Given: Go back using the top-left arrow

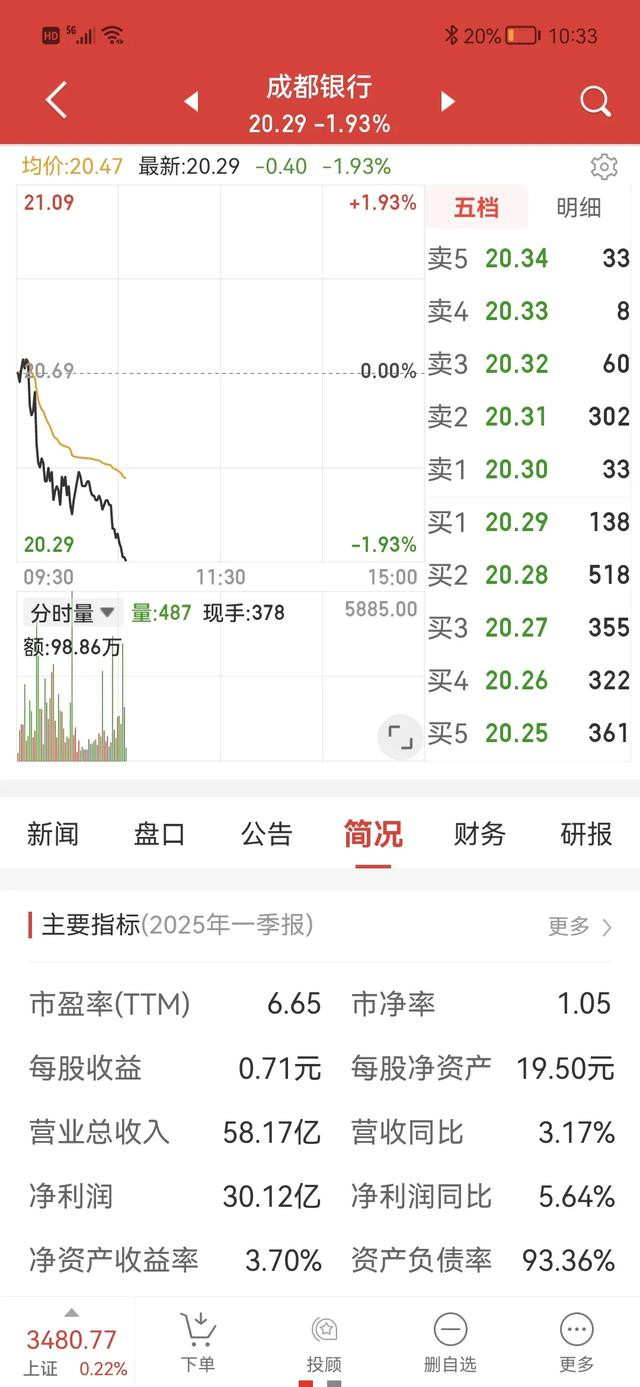Looking at the screenshot, I should (x=56, y=100).
